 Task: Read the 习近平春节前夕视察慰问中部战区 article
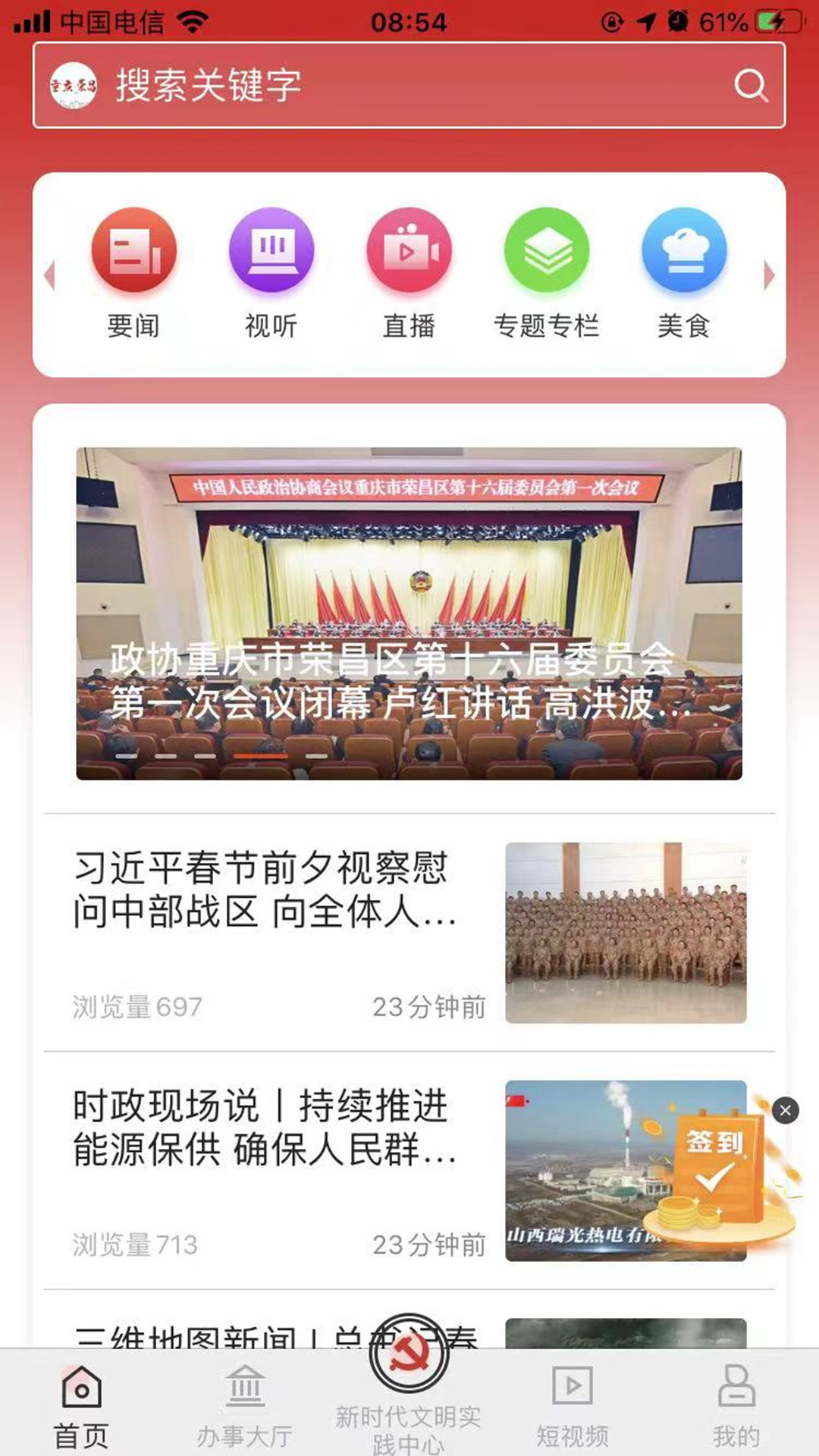point(265,891)
